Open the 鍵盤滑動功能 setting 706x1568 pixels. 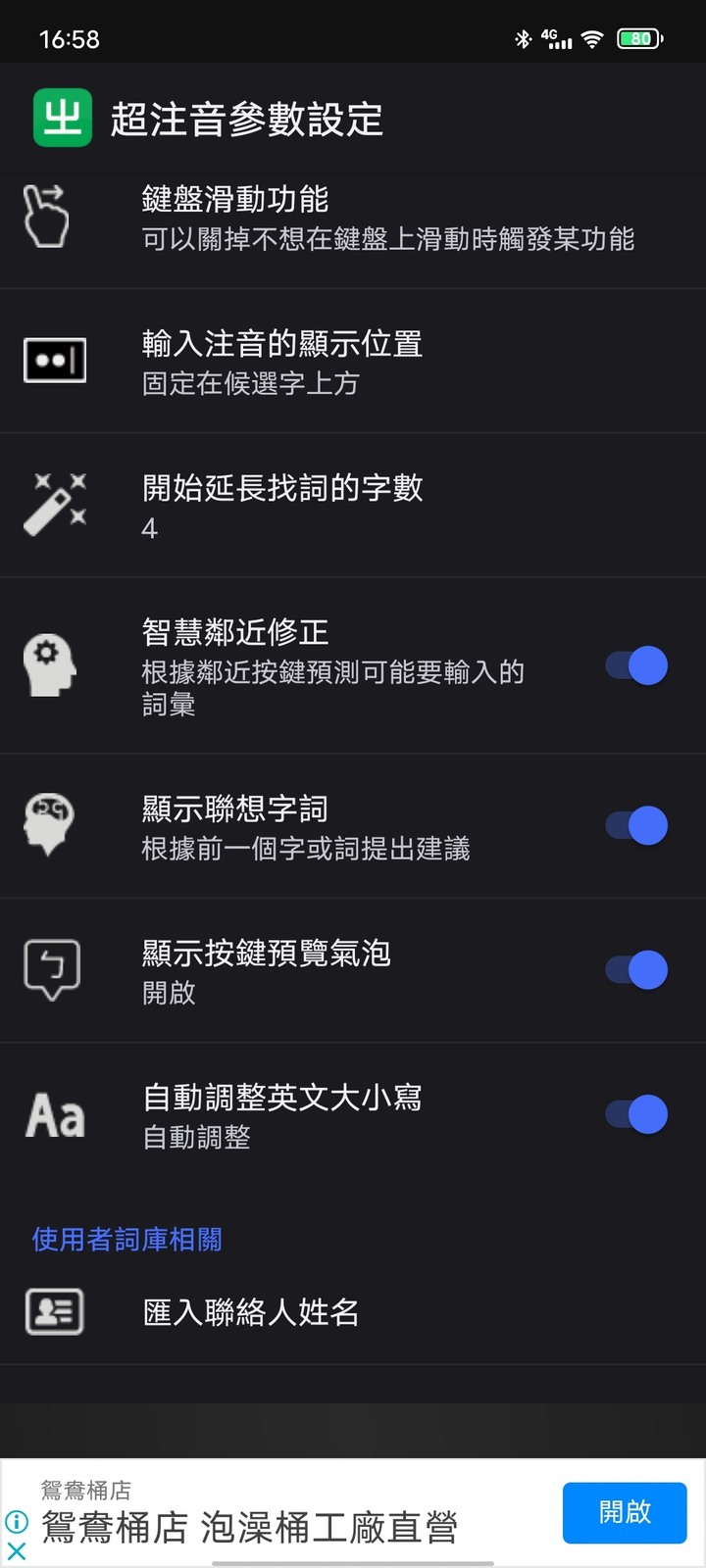tap(353, 218)
